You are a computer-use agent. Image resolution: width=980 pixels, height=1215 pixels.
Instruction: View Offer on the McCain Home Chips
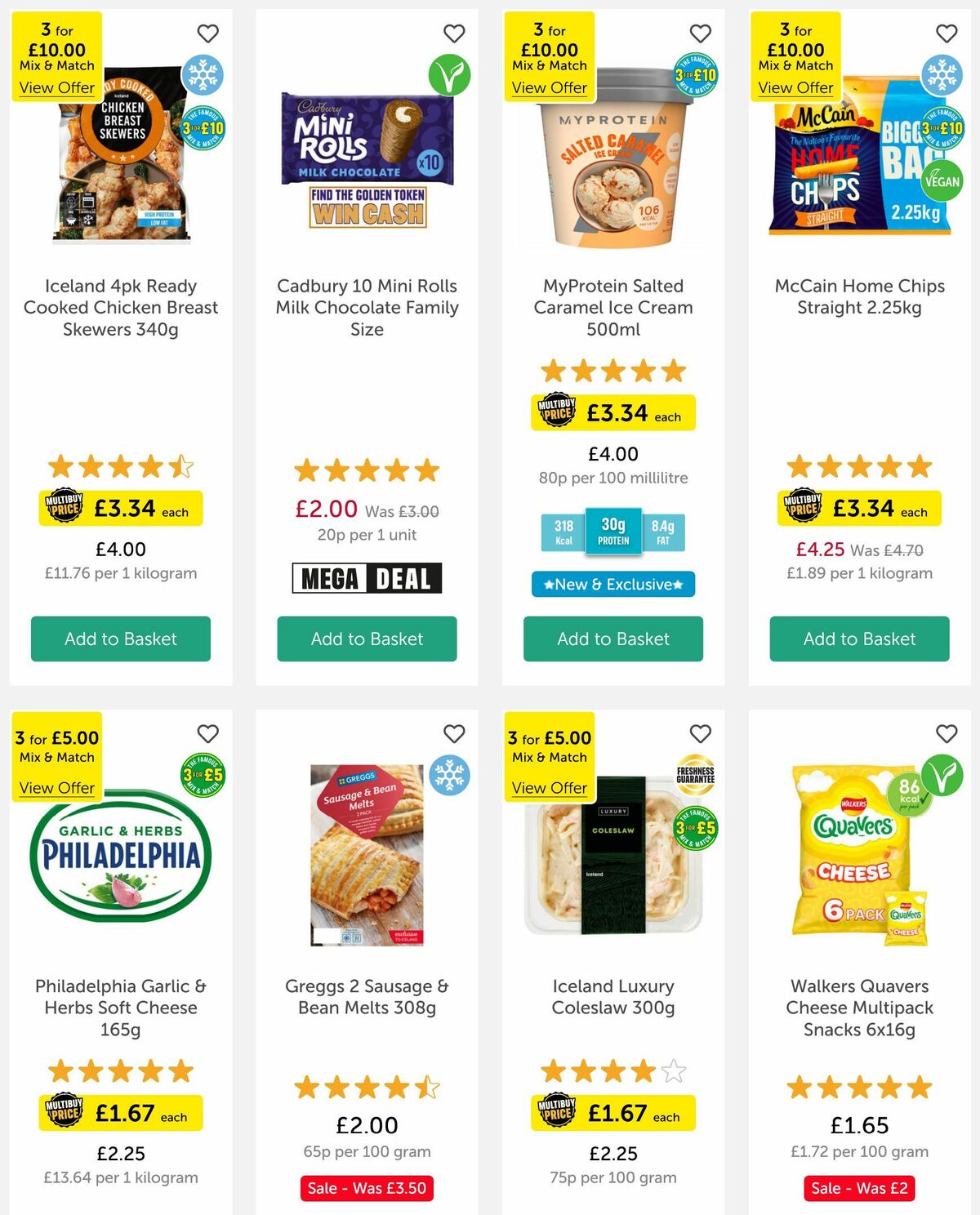[x=795, y=87]
